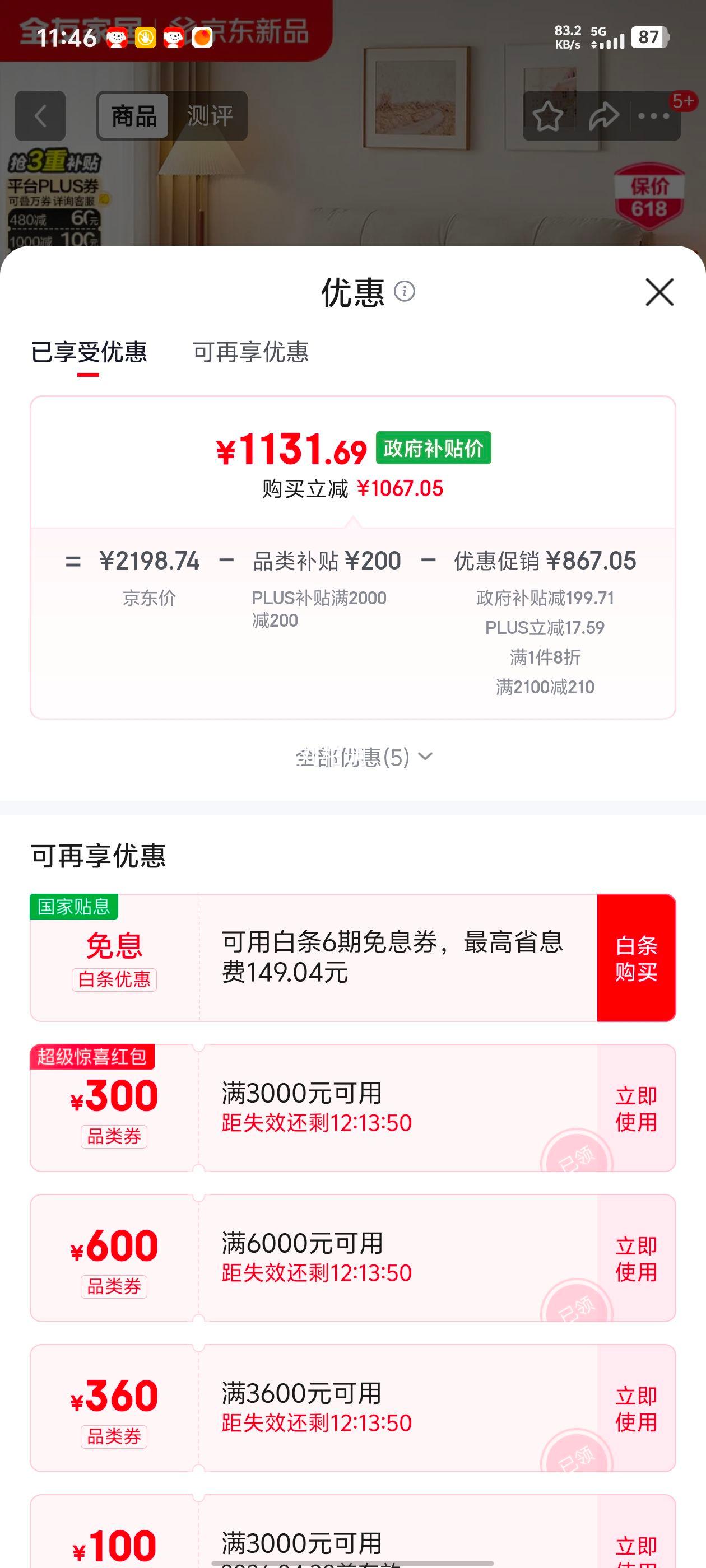Tap the info icon beside 优惠 title

point(404,293)
